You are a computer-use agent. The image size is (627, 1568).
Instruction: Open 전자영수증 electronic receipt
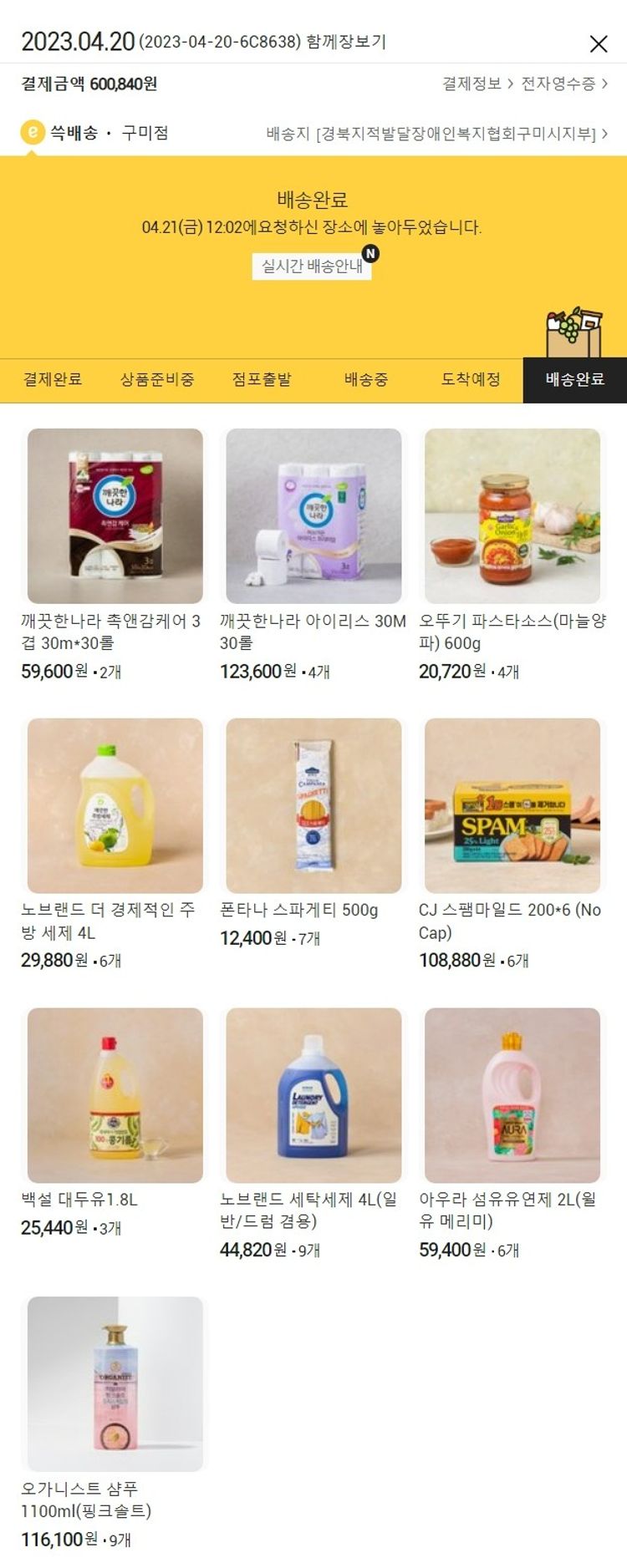point(564,84)
